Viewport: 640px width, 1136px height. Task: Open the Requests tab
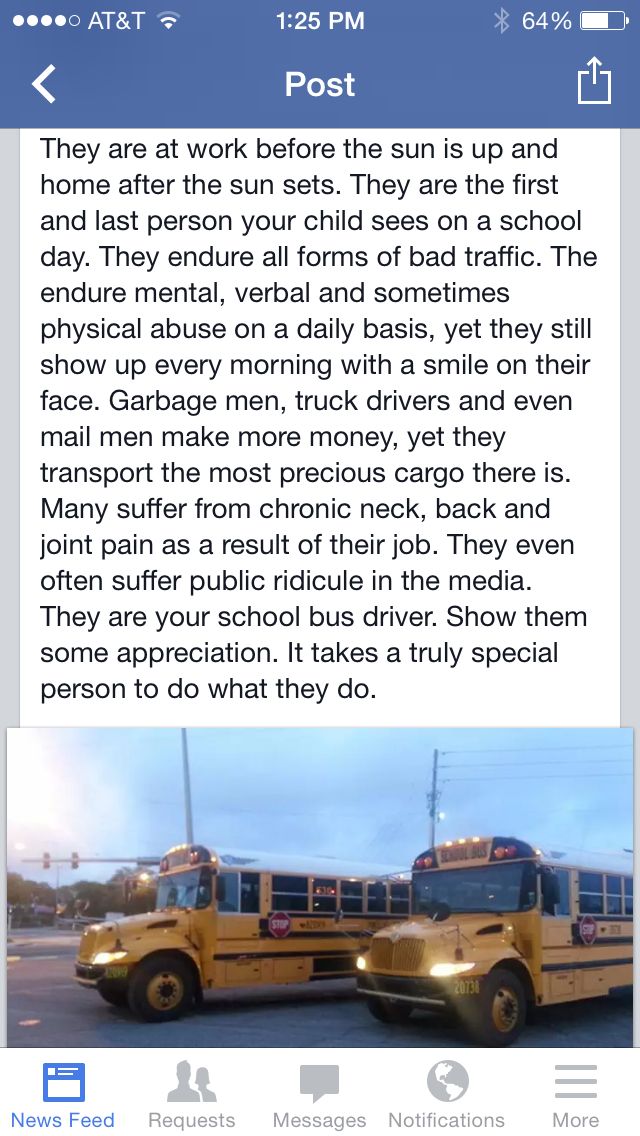(191, 1094)
